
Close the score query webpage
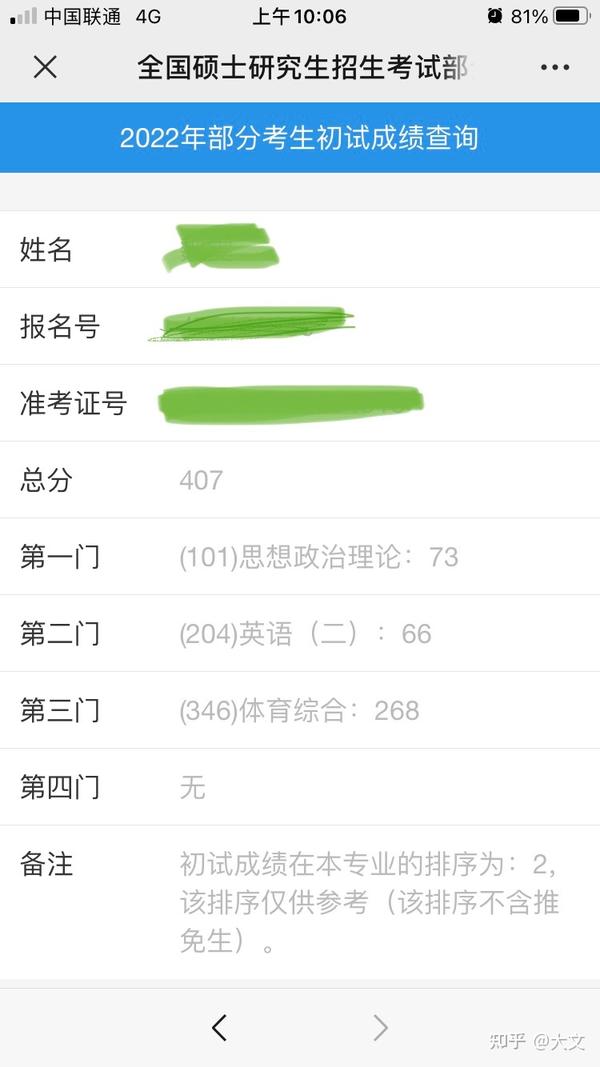(45, 67)
